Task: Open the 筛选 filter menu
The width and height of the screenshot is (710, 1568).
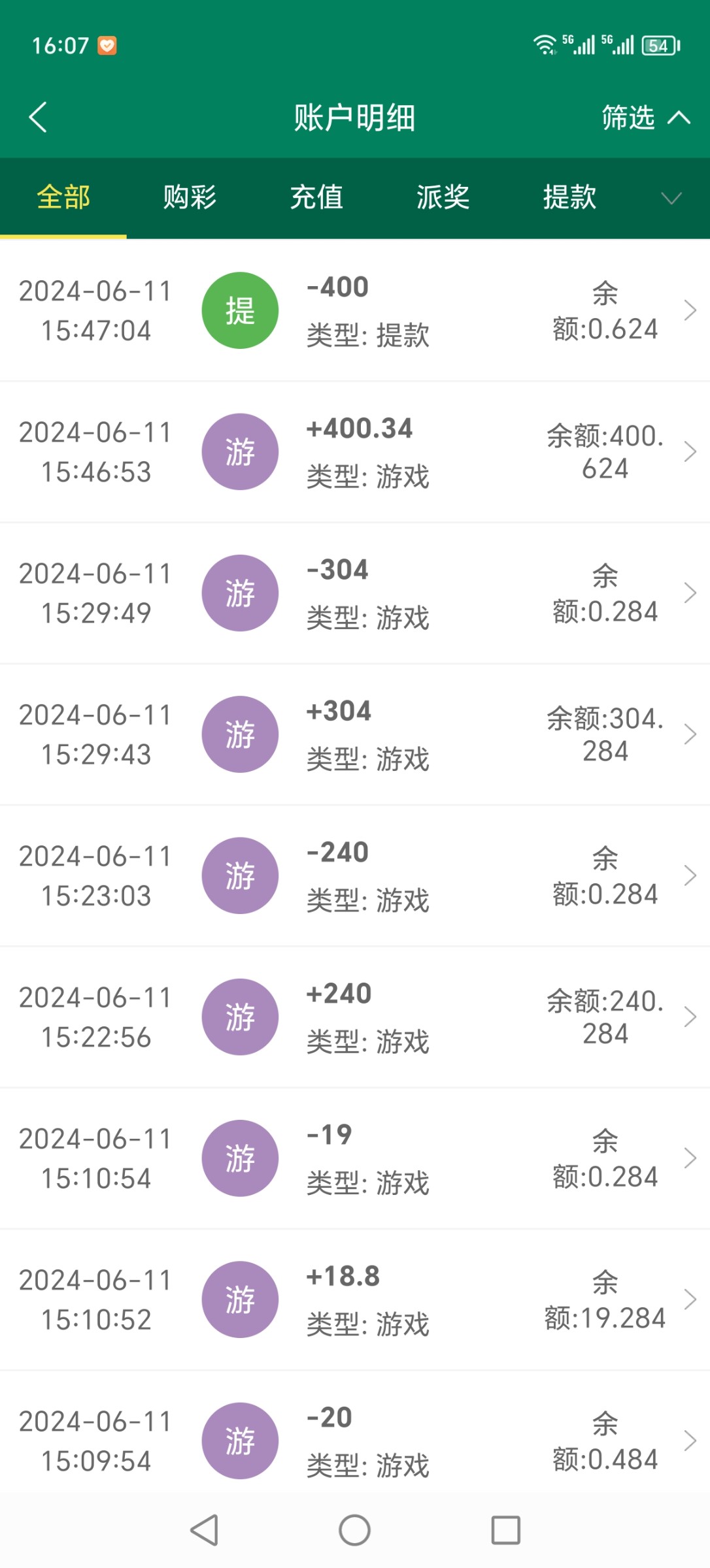Action: (645, 118)
